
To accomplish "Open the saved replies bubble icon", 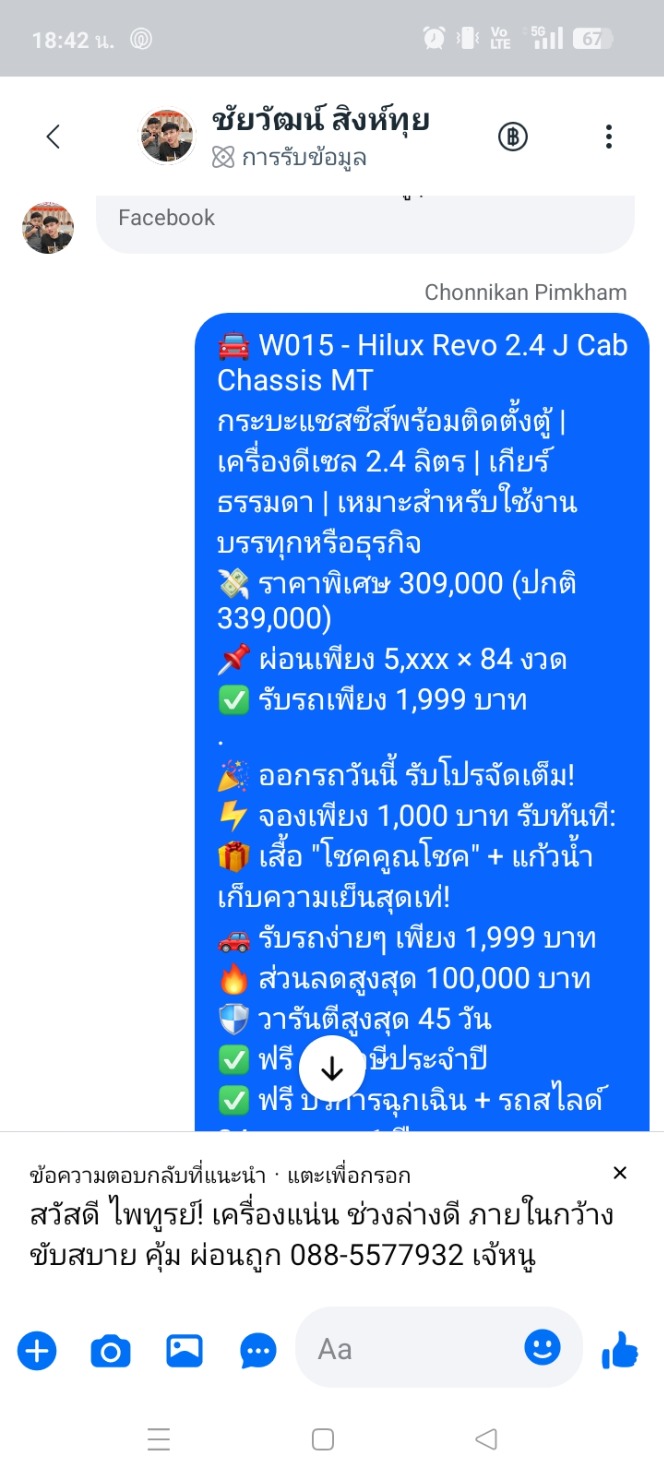I will tap(259, 1352).
